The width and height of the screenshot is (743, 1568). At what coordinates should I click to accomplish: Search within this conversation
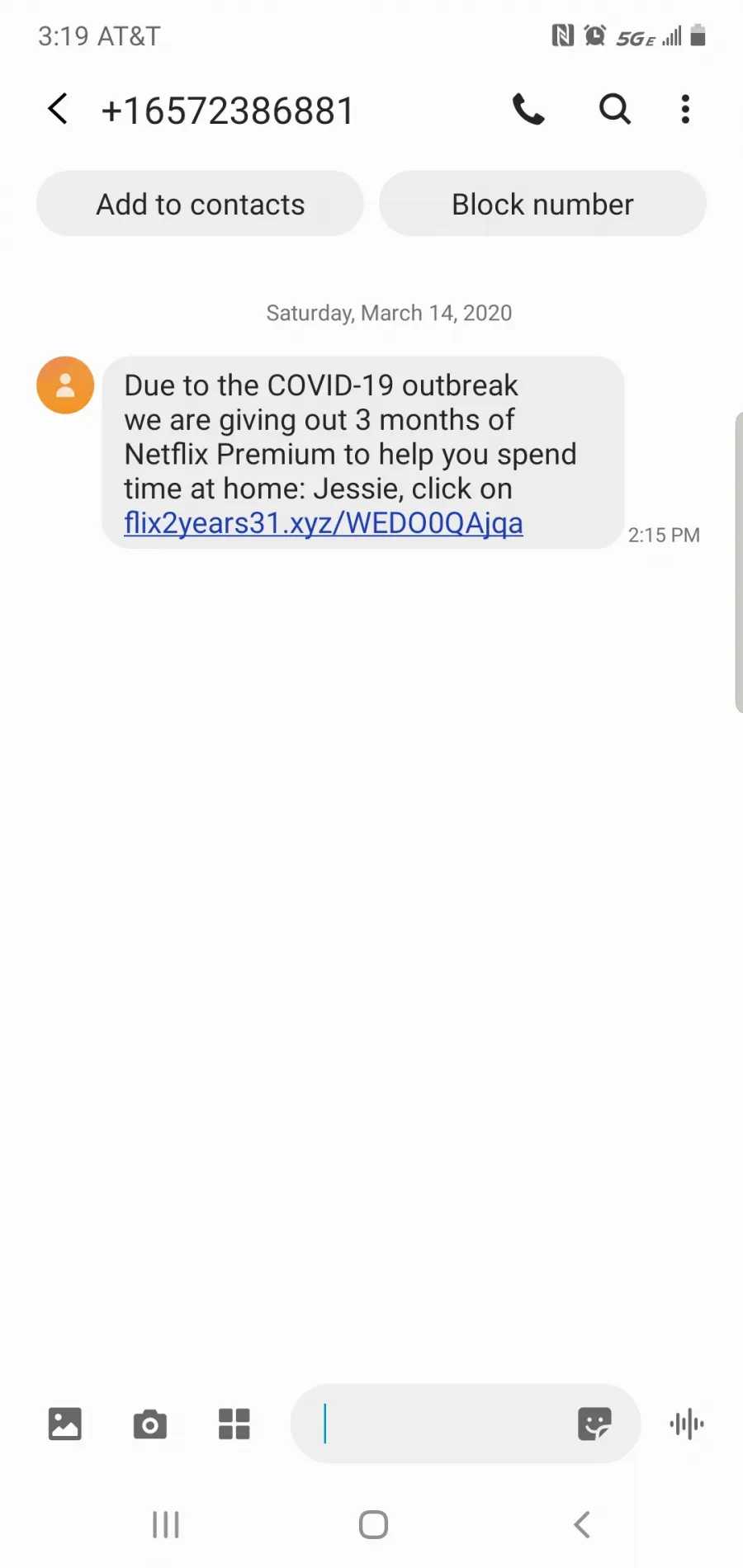(x=614, y=109)
